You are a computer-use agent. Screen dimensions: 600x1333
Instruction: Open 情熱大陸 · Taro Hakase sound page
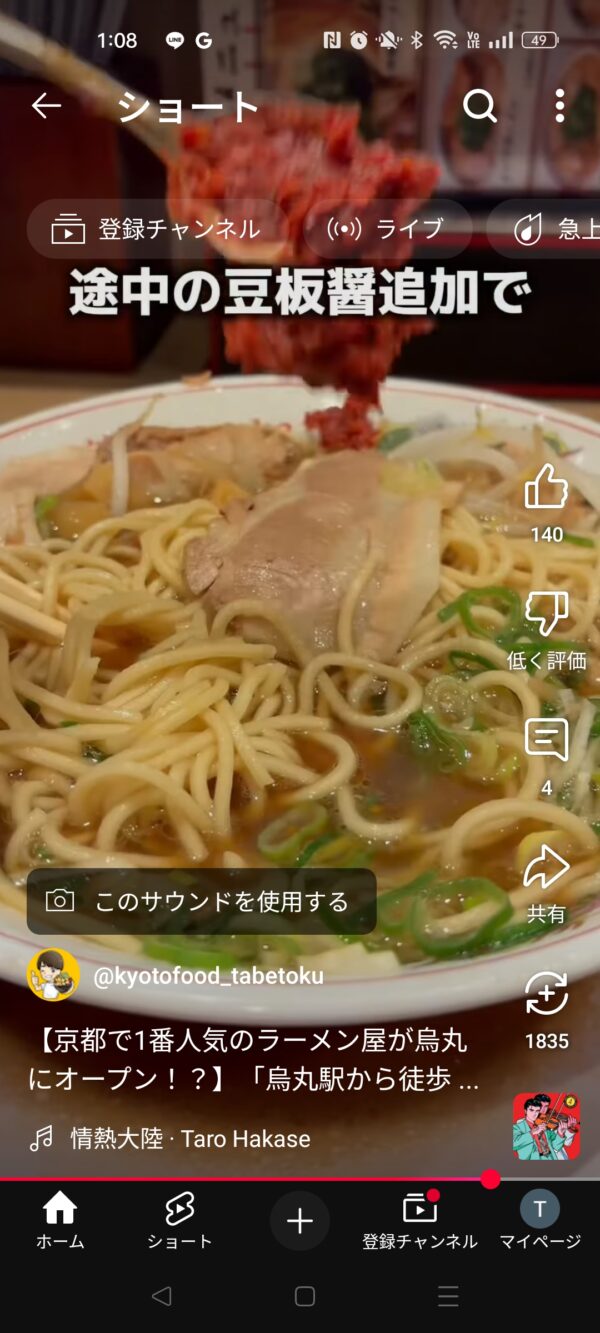click(190, 1138)
